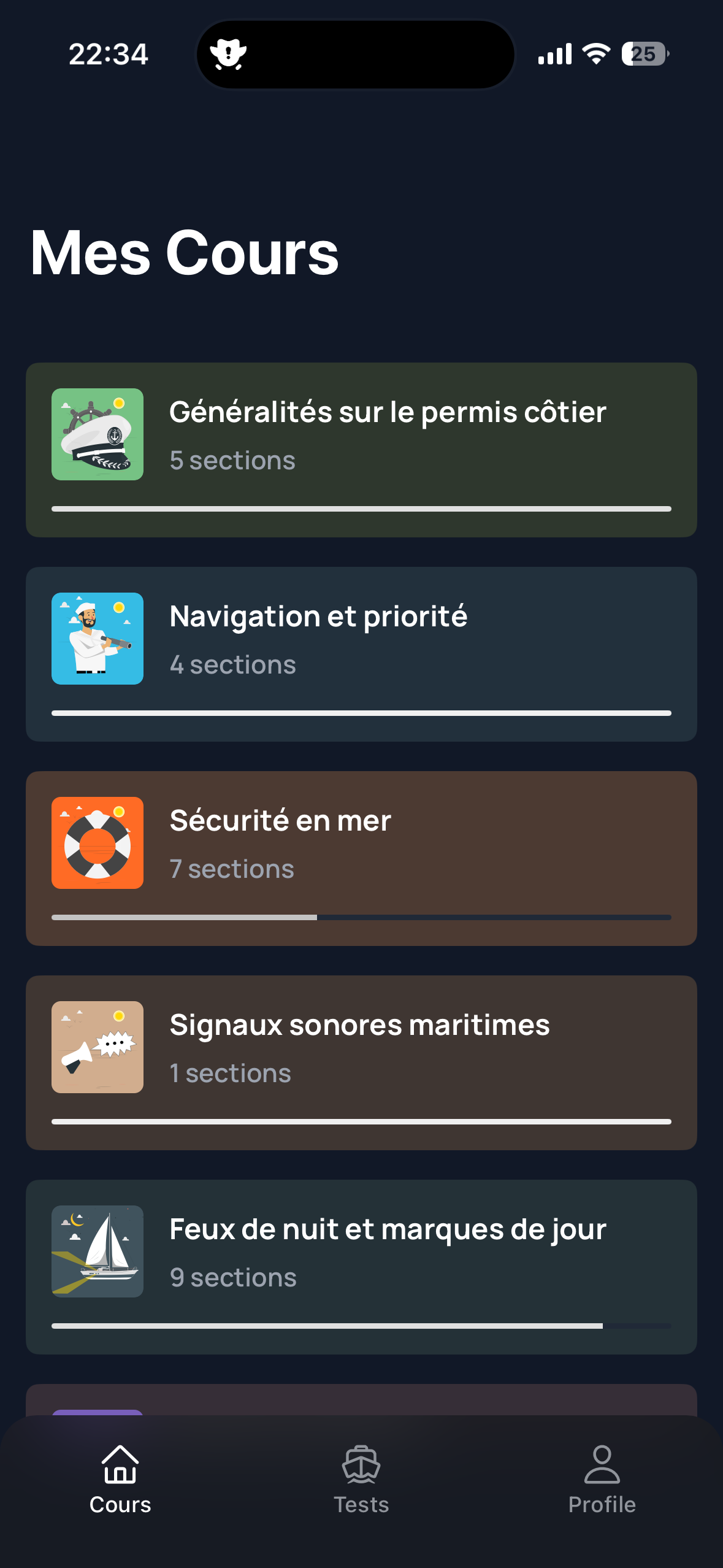723x1568 pixels.
Task: Tap the sailor with telescope icon
Action: (x=98, y=638)
